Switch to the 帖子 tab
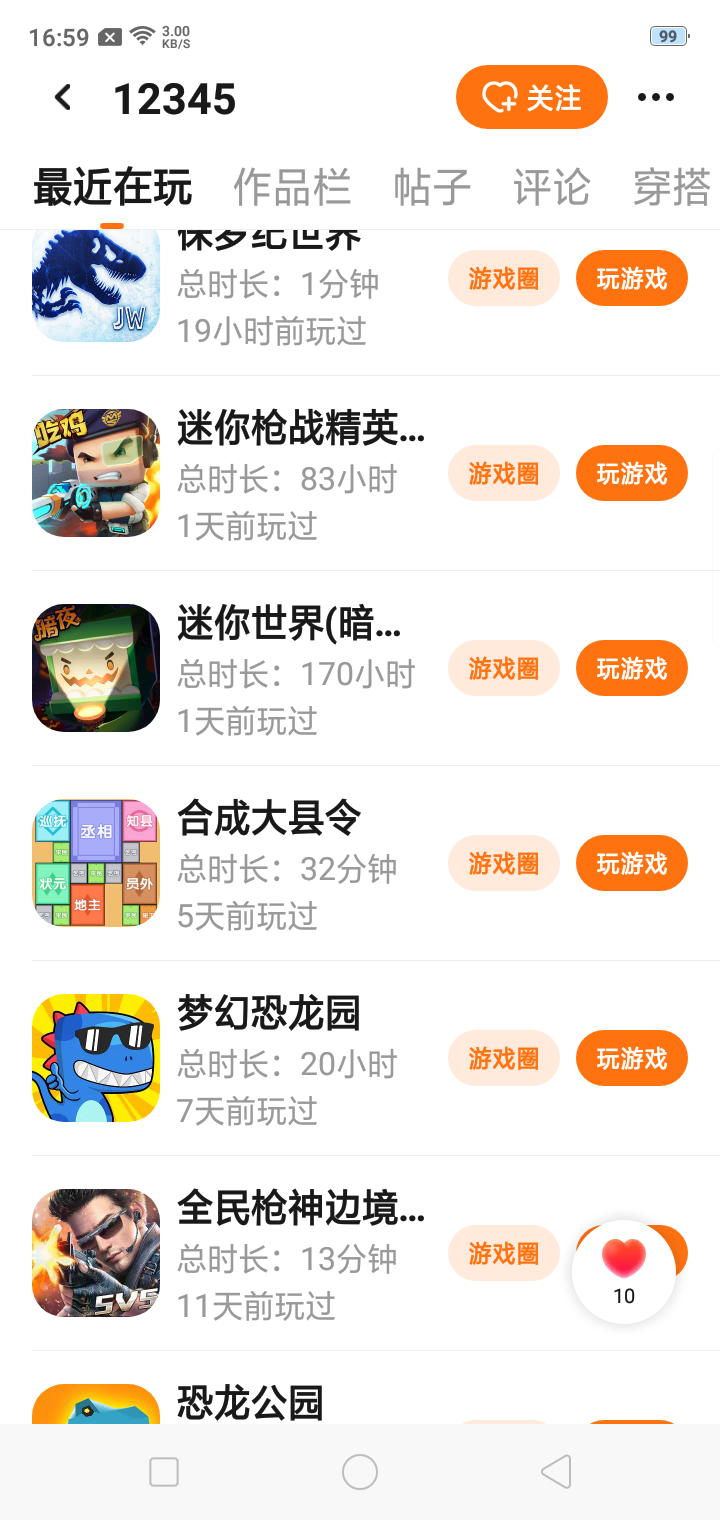This screenshot has height=1520, width=720. click(432, 187)
